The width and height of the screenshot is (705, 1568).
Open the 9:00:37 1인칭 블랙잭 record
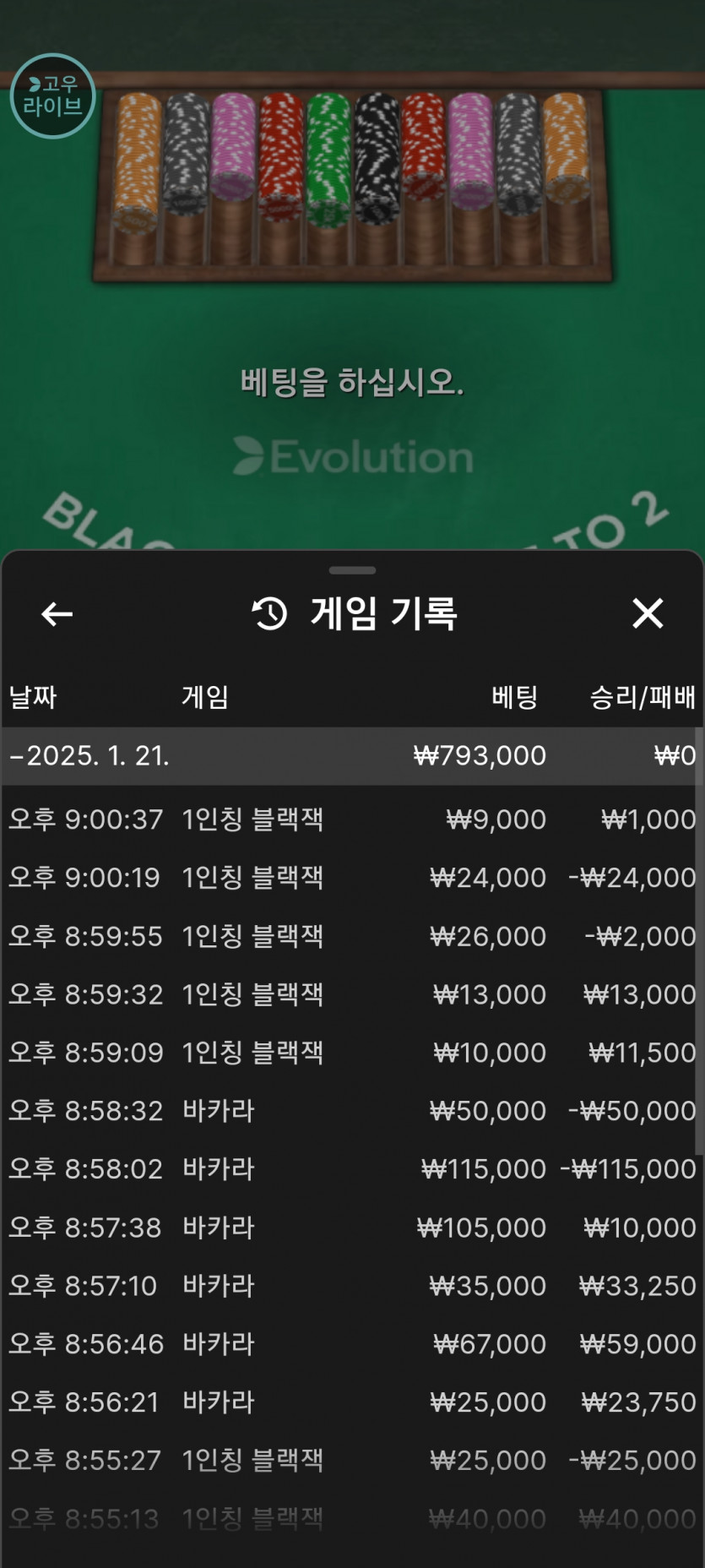[352, 819]
